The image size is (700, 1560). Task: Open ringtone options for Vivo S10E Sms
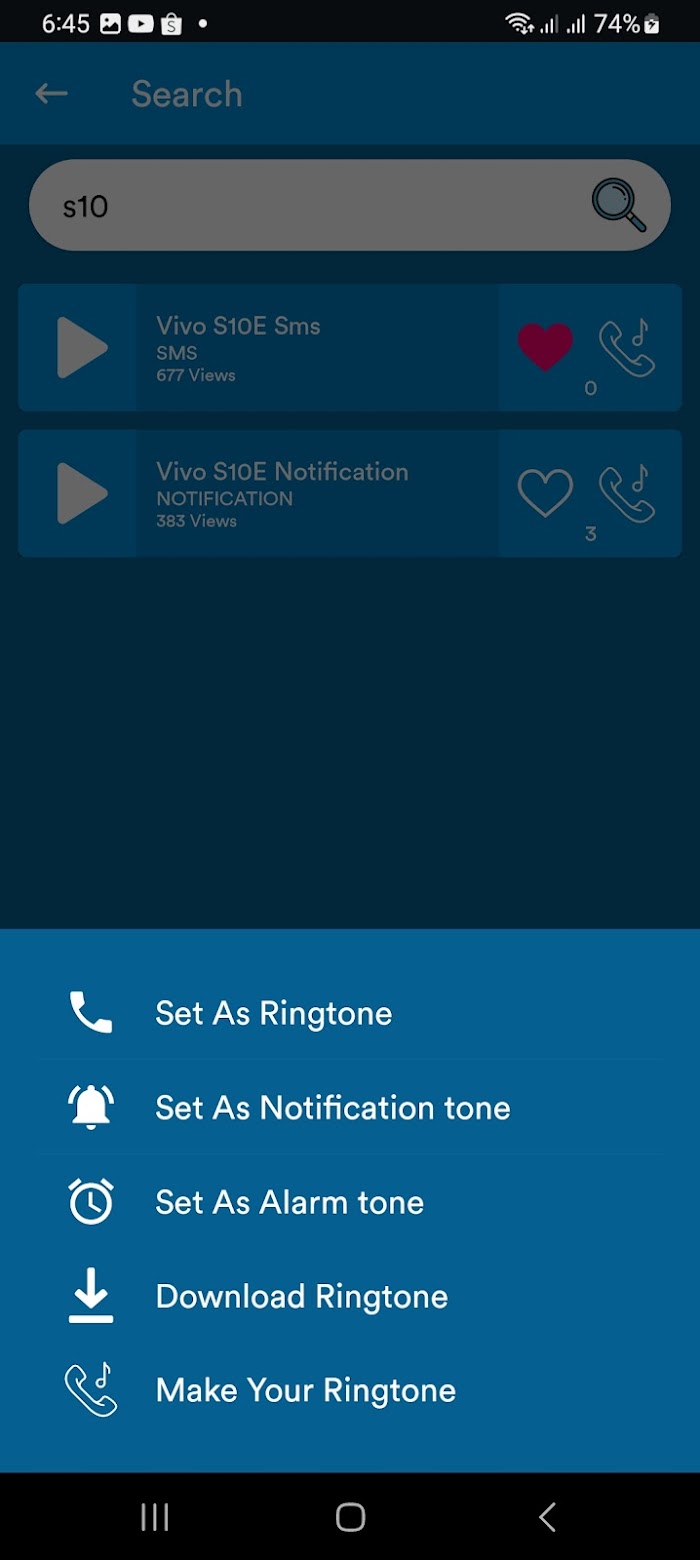point(627,347)
